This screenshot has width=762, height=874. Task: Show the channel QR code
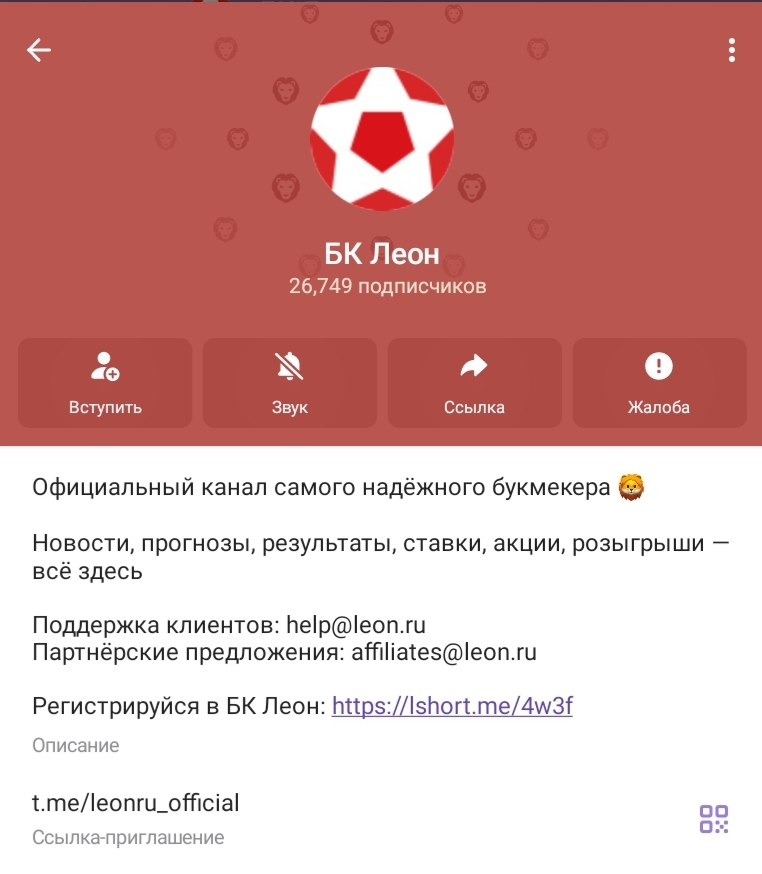pos(714,819)
